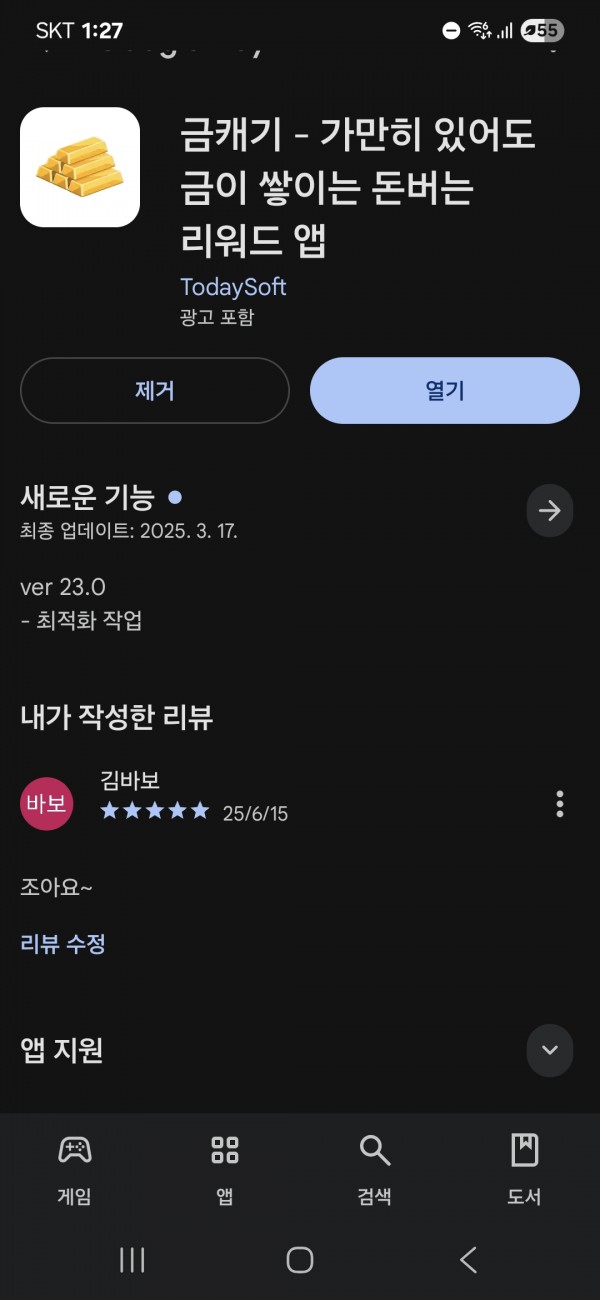Viewport: 600px width, 1300px height.
Task: Open the 새로운 기능 details arrow
Action: (550, 511)
